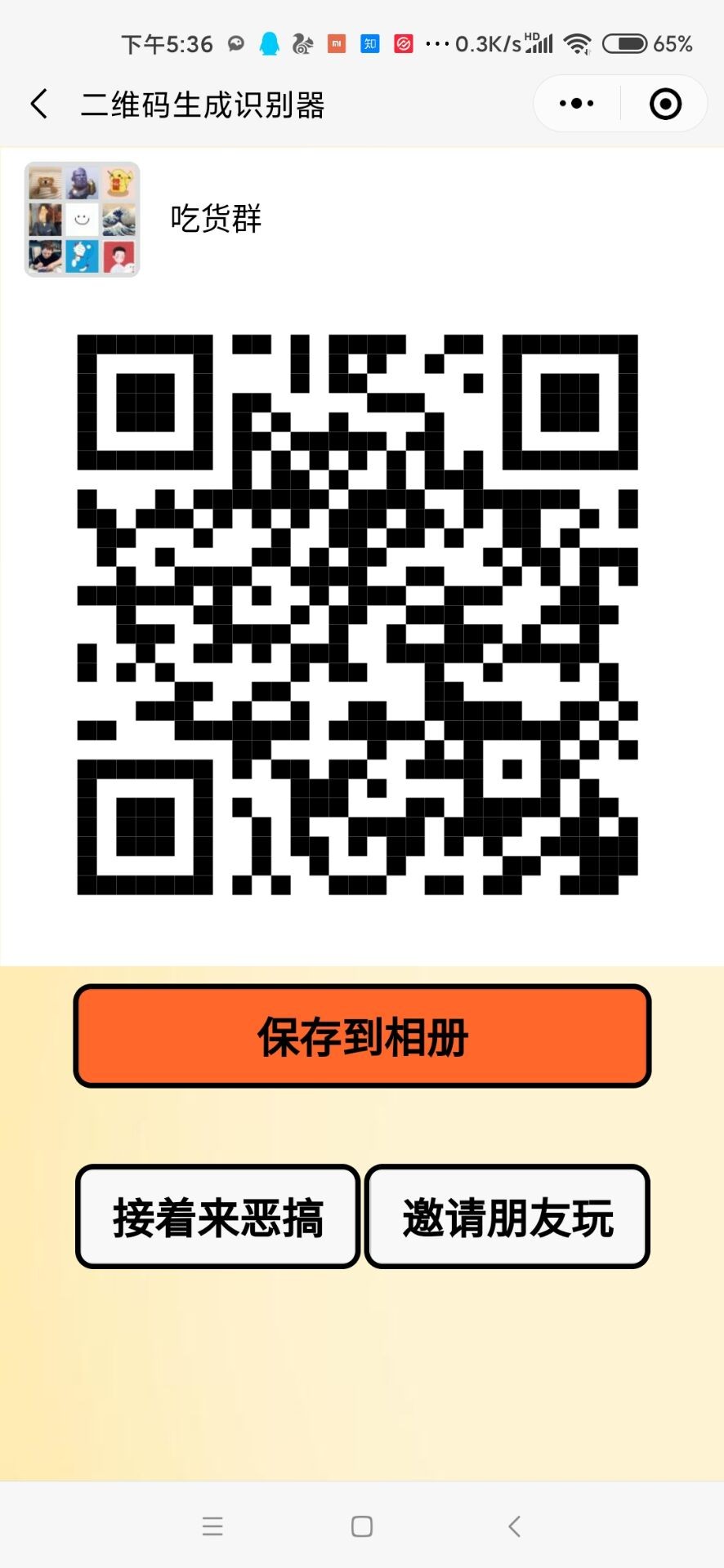
Task: Go back from the QR code generator
Action: click(x=38, y=105)
